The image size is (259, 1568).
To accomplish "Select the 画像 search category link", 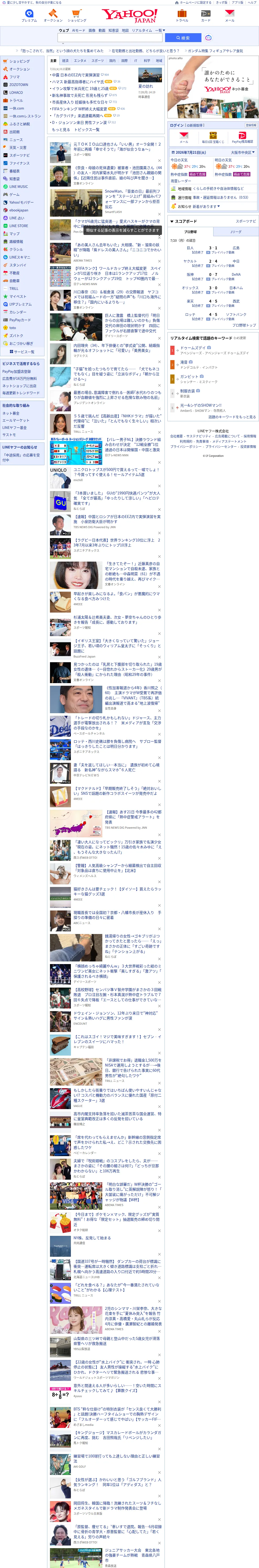I will tap(92, 30).
